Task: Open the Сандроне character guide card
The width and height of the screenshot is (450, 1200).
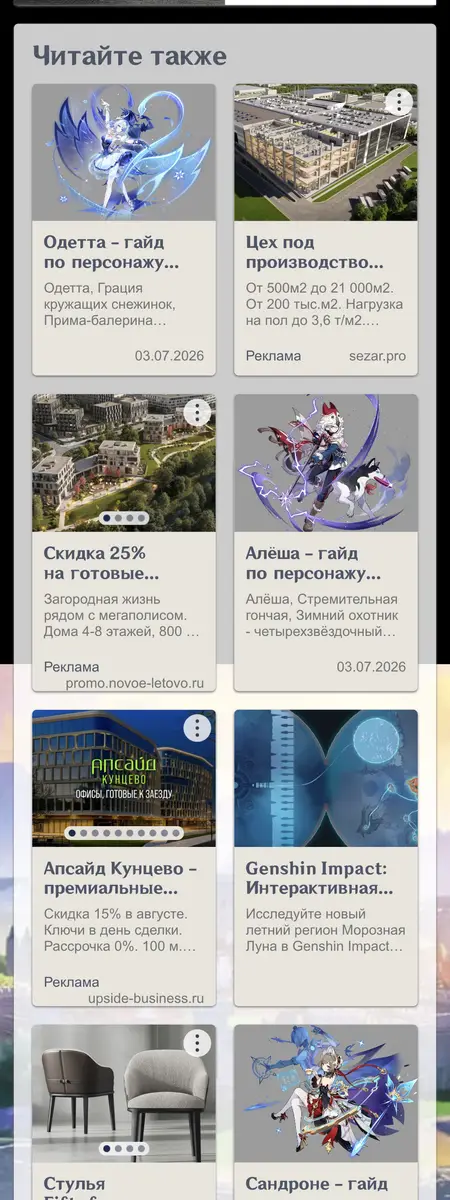Action: click(326, 1112)
